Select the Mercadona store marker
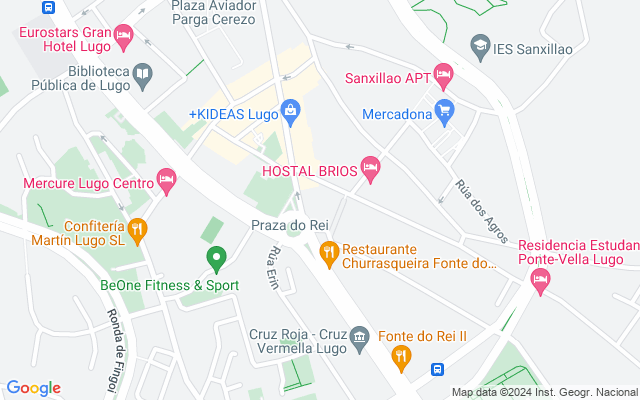 [x=445, y=110]
